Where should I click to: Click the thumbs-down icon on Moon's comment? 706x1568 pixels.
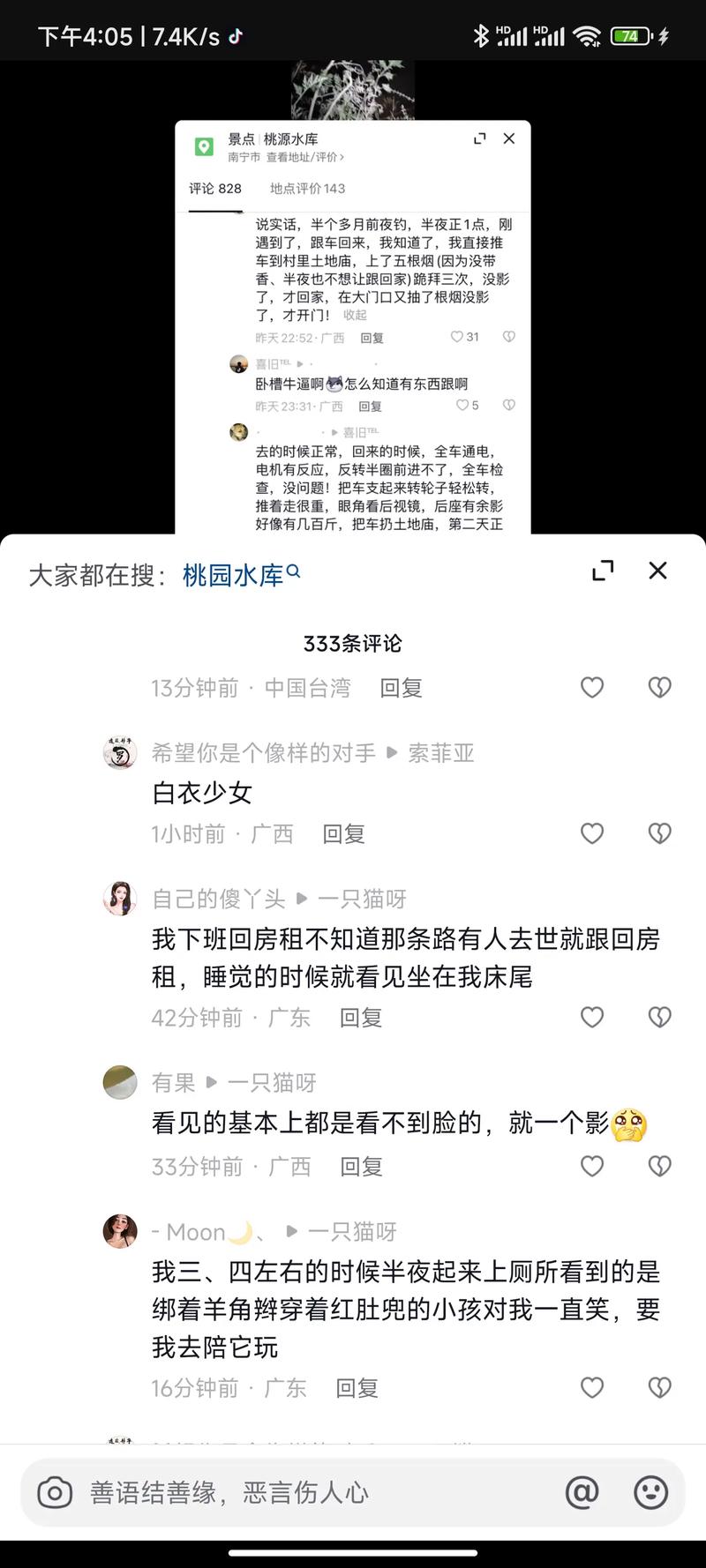click(659, 1386)
